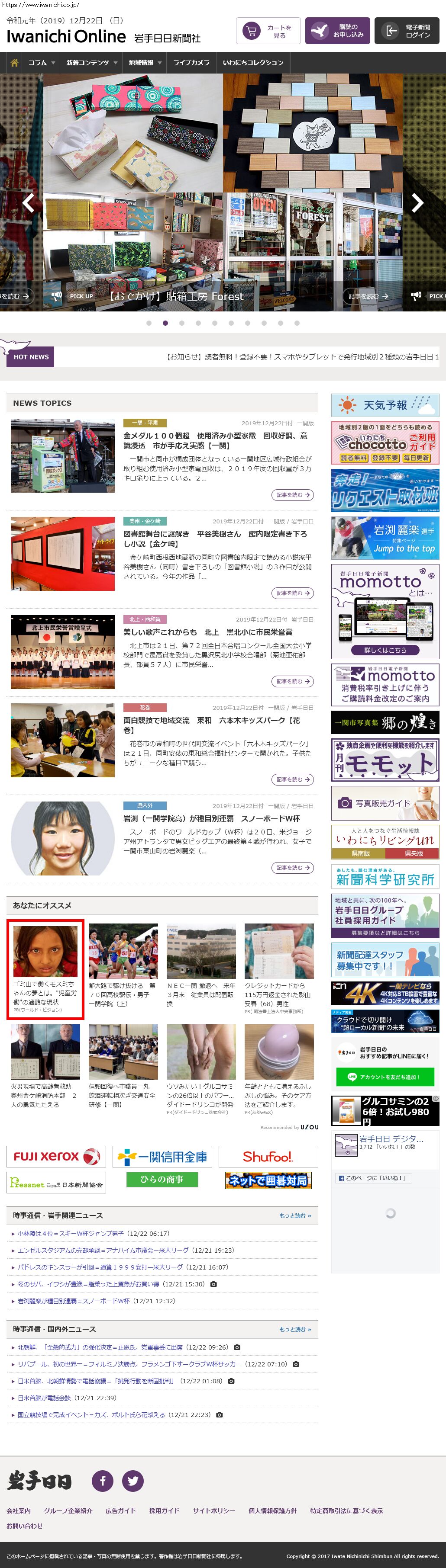Open the cart via カートを見る
The image size is (446, 1568).
coord(268,31)
